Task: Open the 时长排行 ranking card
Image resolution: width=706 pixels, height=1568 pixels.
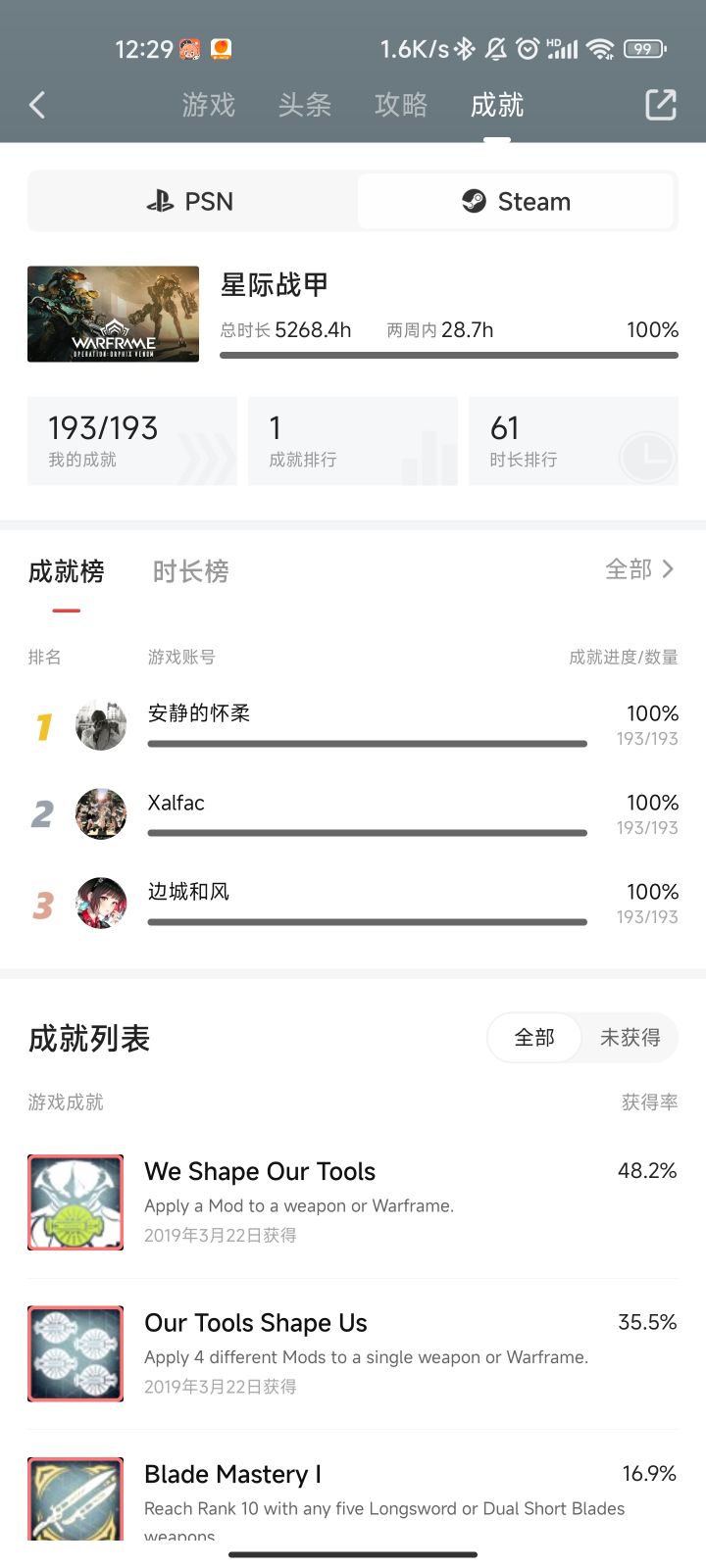Action: tap(573, 440)
